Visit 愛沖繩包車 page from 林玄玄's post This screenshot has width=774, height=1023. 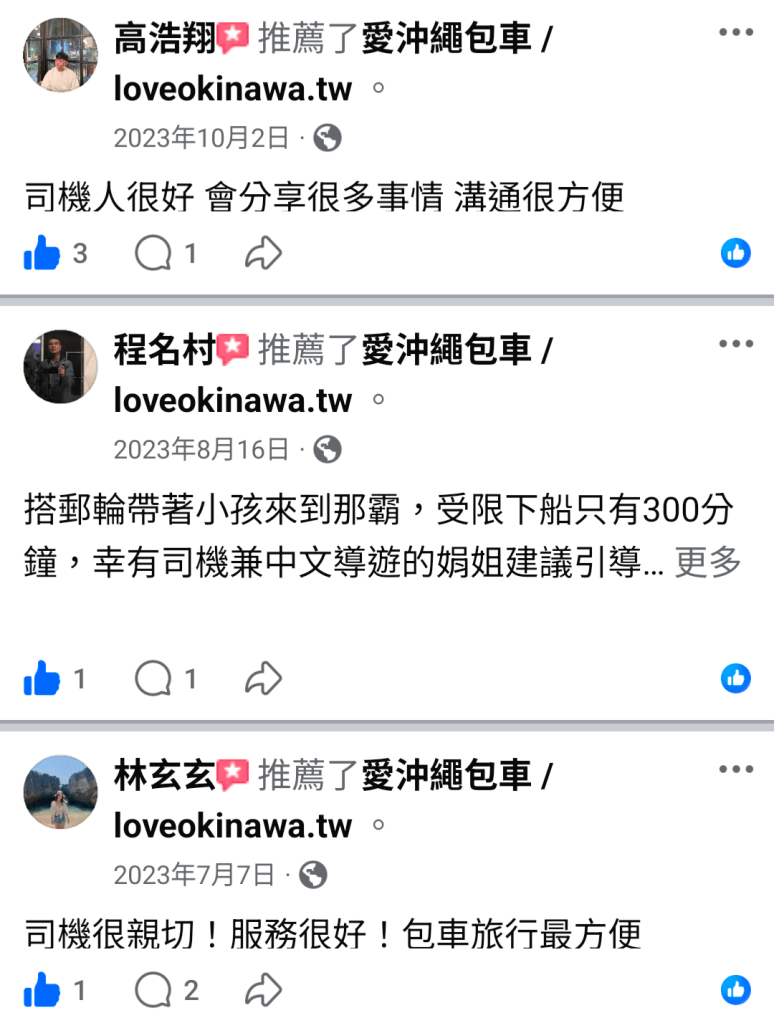(x=446, y=775)
